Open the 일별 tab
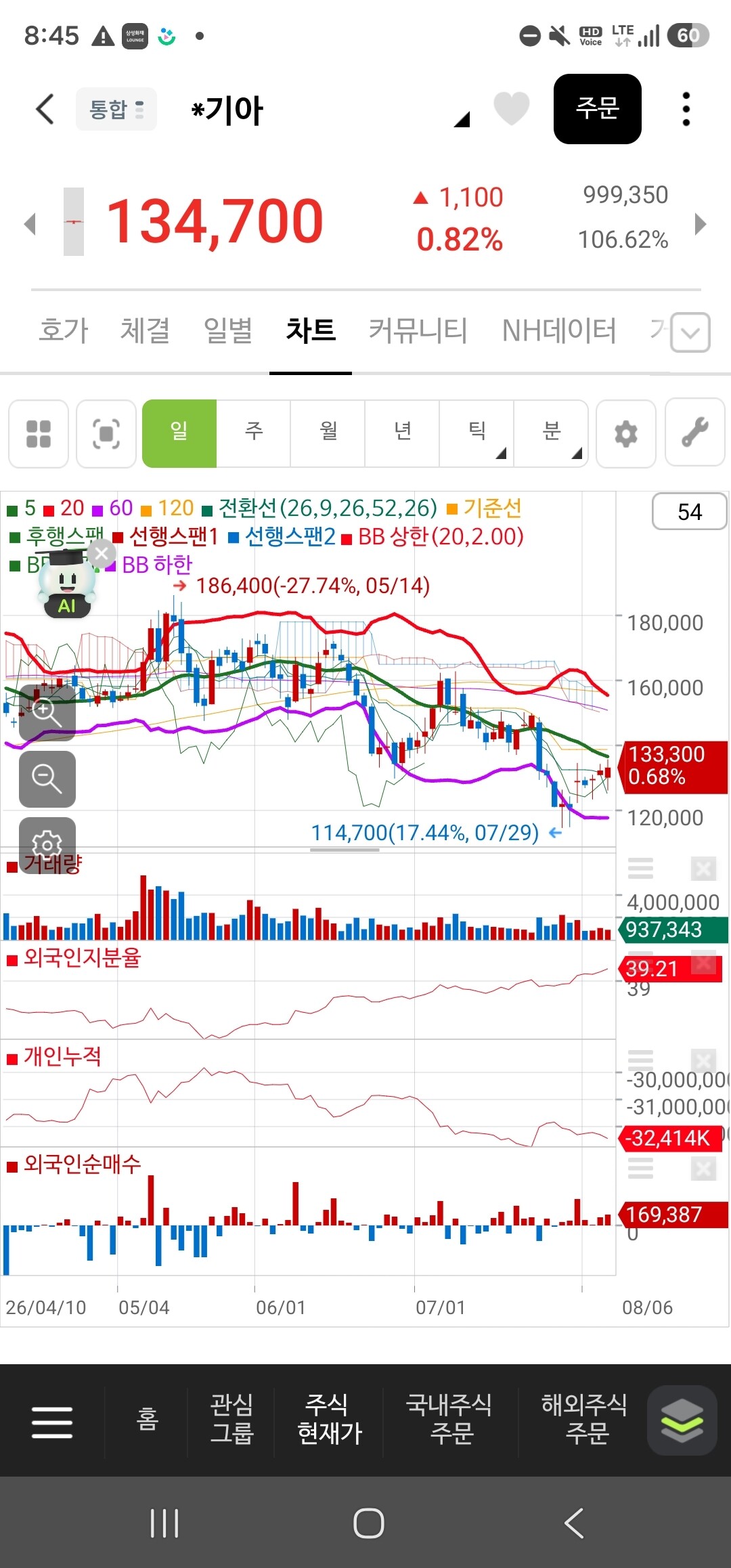 pyautogui.click(x=228, y=330)
